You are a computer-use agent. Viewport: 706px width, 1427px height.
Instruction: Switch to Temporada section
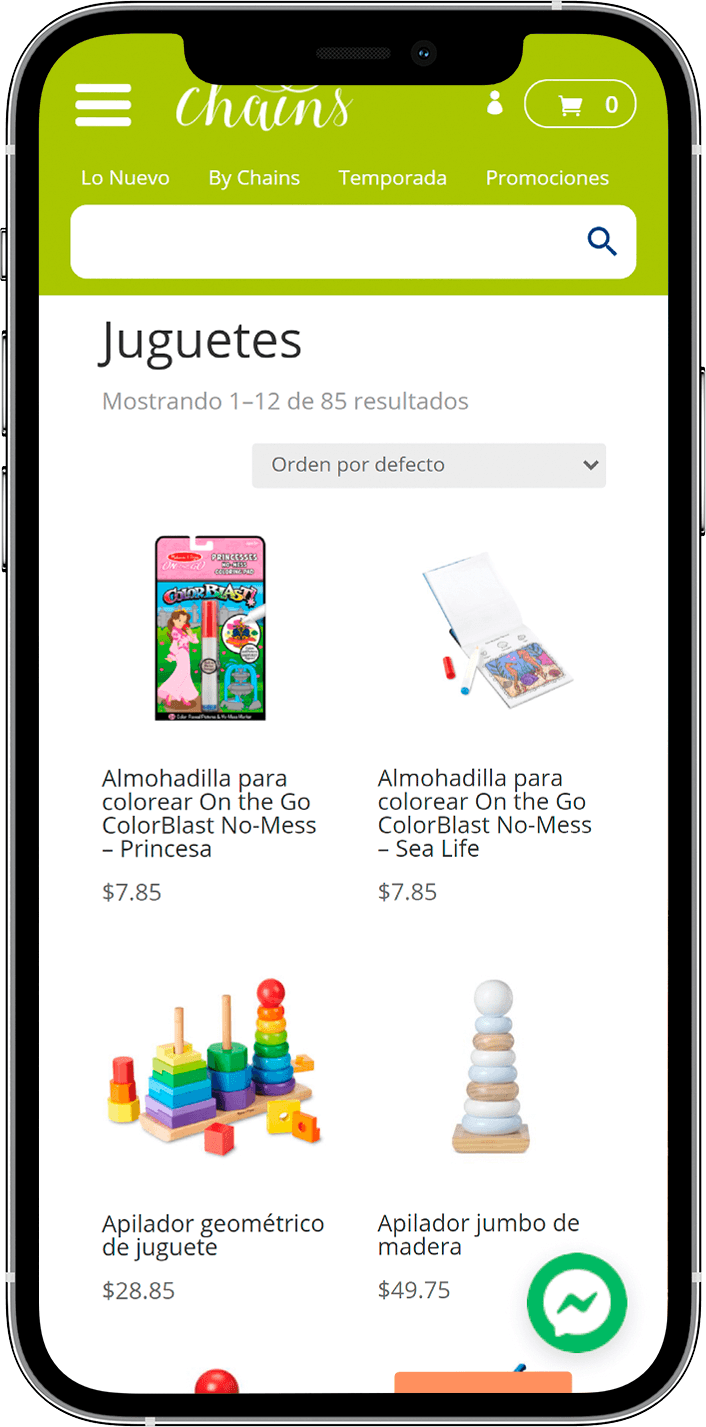[x=392, y=178]
